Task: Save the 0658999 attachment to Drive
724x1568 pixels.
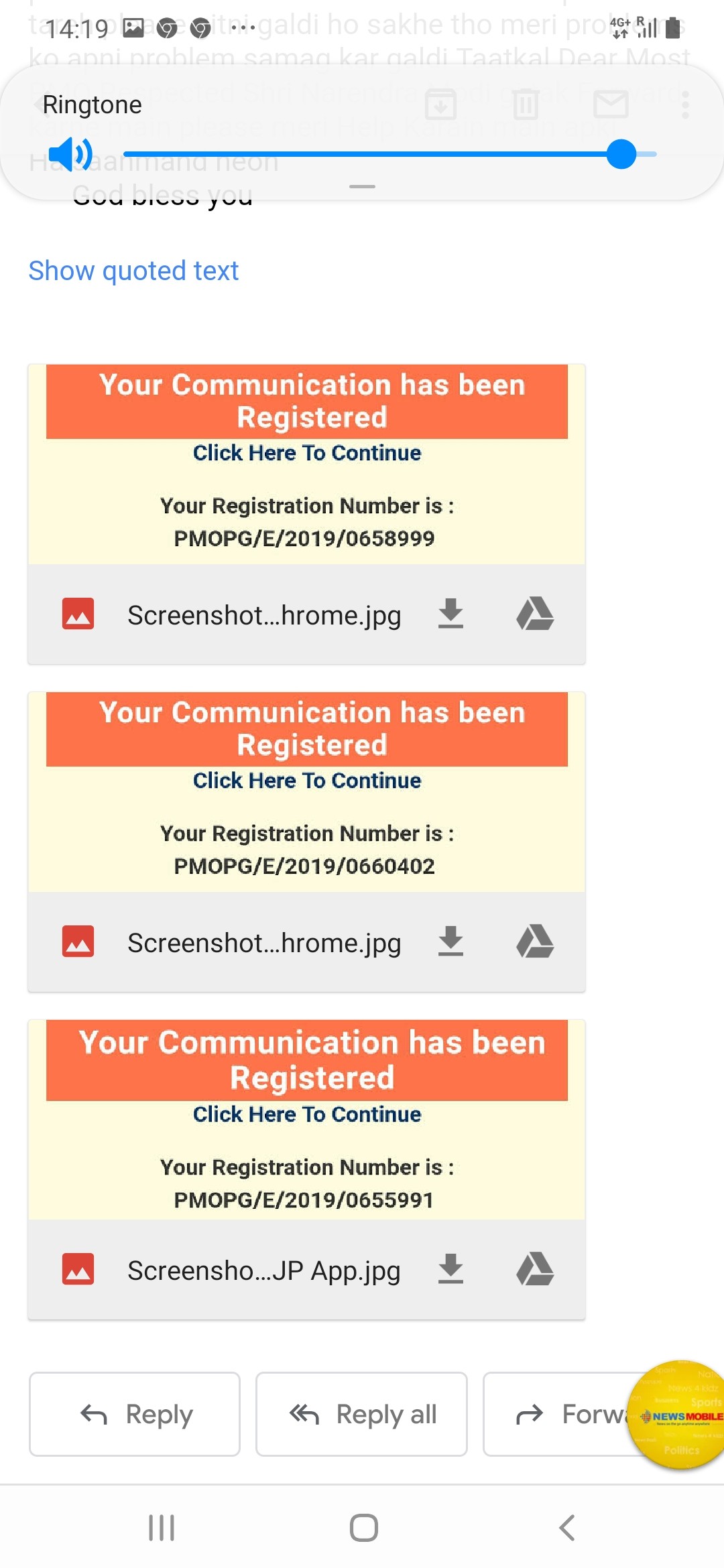Action: pos(535,614)
